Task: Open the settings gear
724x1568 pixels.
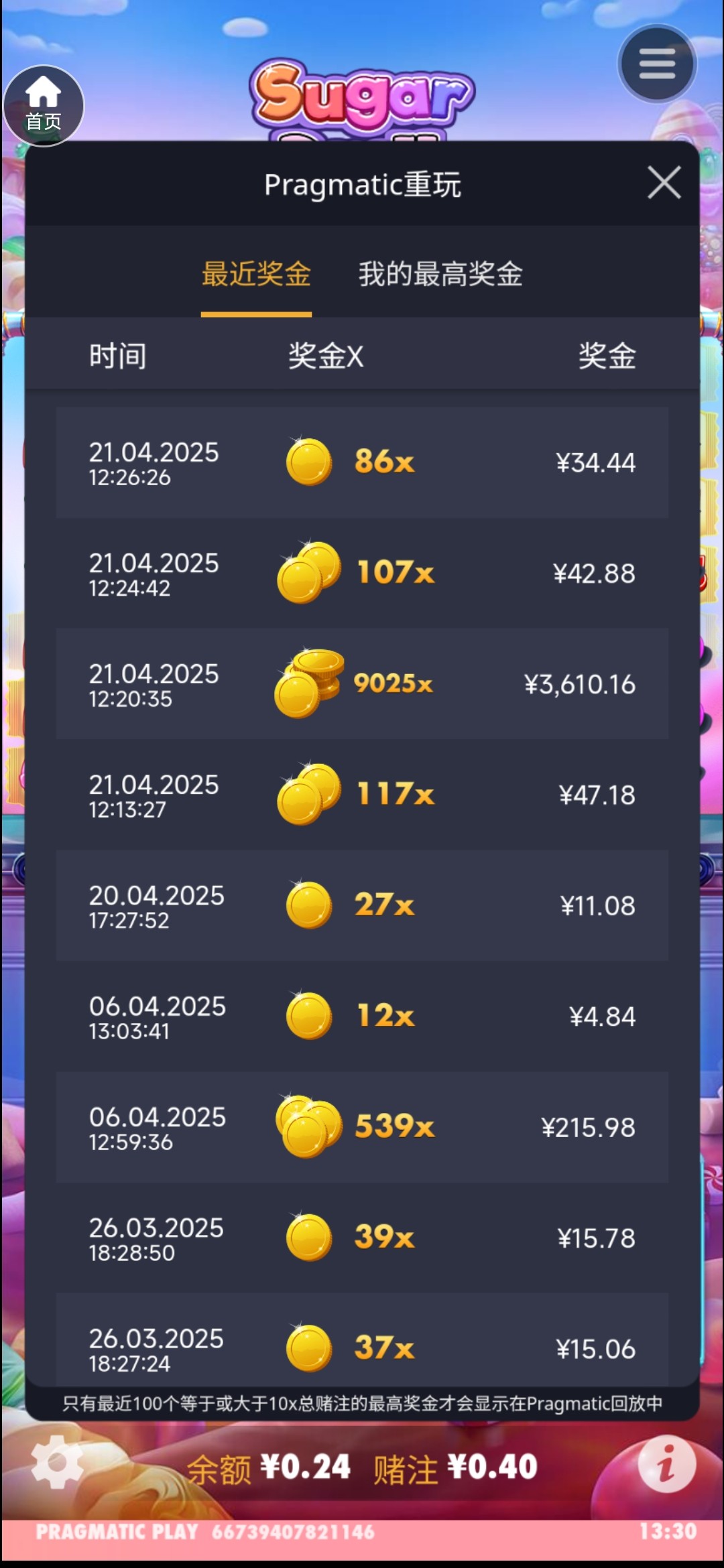Action: 57,1463
